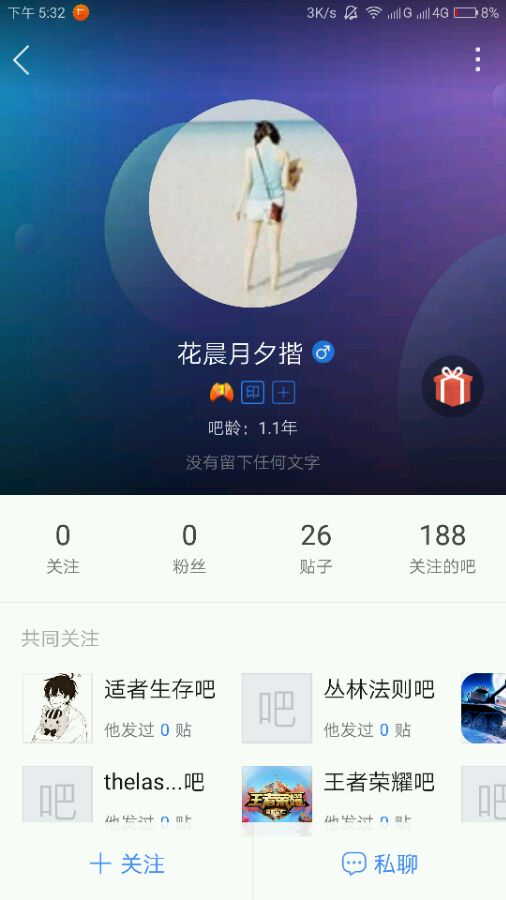Open 适者生存吧 forum
The image size is (506, 900).
(119, 708)
